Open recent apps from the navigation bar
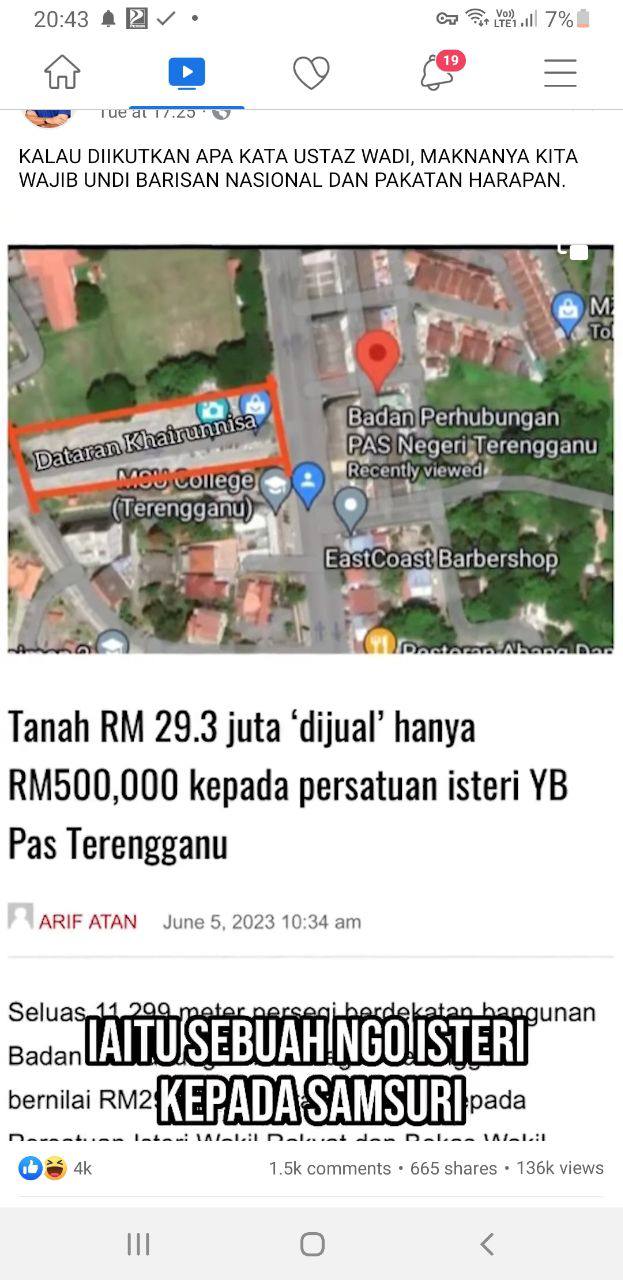 pyautogui.click(x=138, y=1244)
